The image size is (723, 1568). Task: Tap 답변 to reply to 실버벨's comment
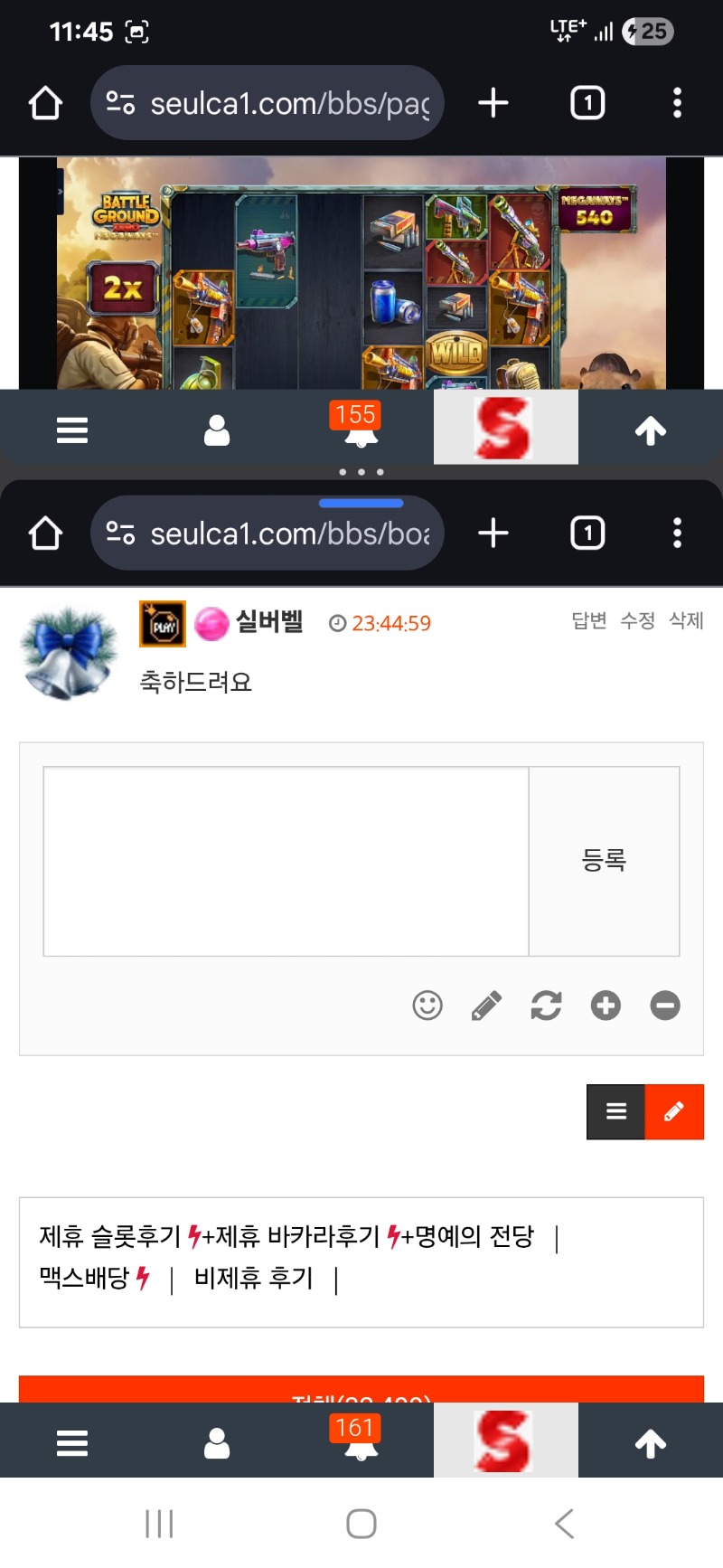point(588,620)
